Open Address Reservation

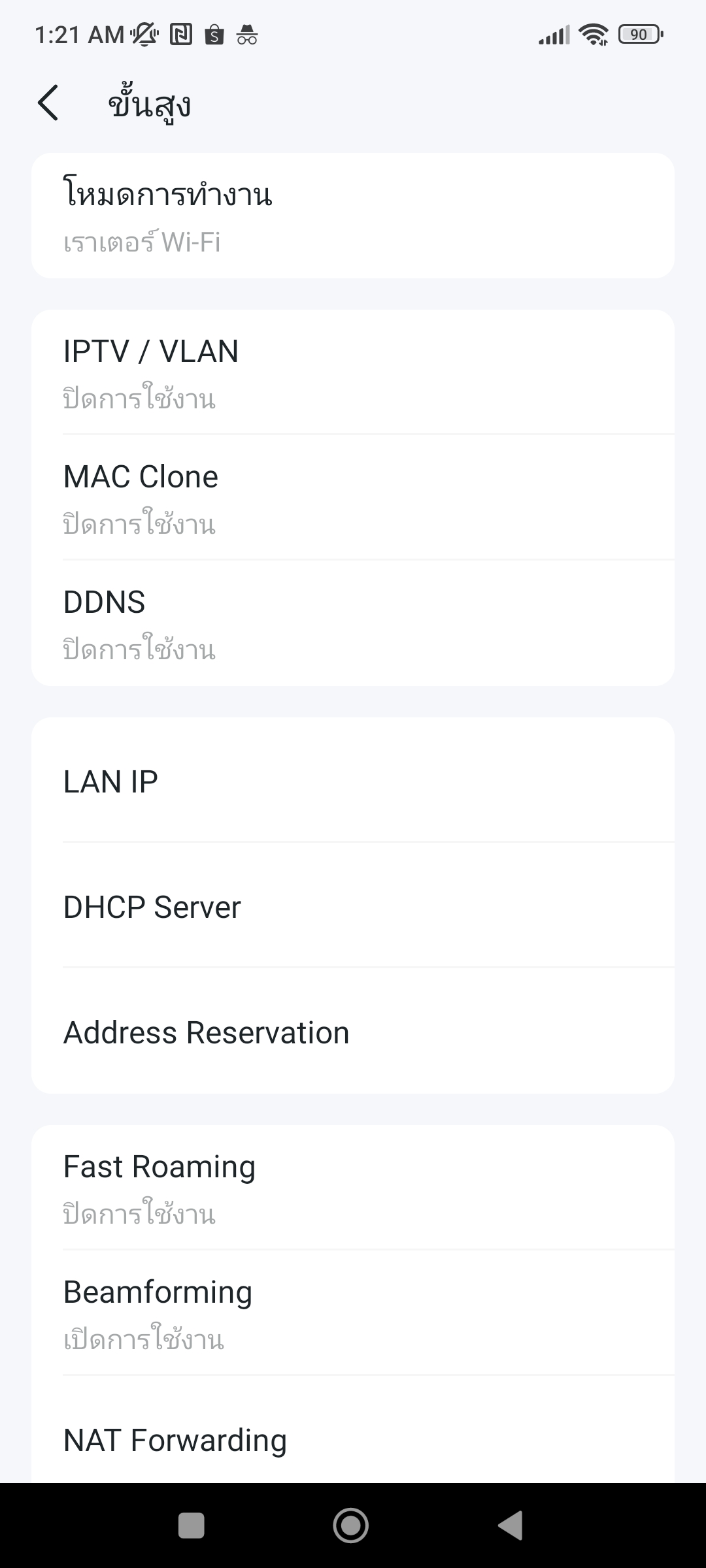coord(353,1031)
